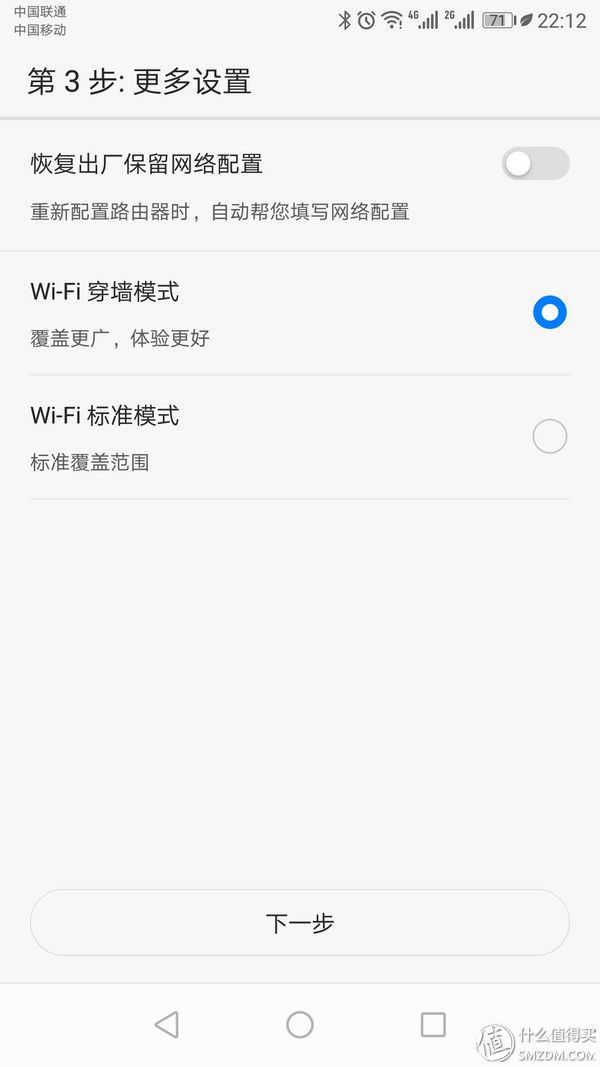Choose Wi-Fi 标准模式 radio option
Screen dimensions: 600x1067
tap(550, 436)
